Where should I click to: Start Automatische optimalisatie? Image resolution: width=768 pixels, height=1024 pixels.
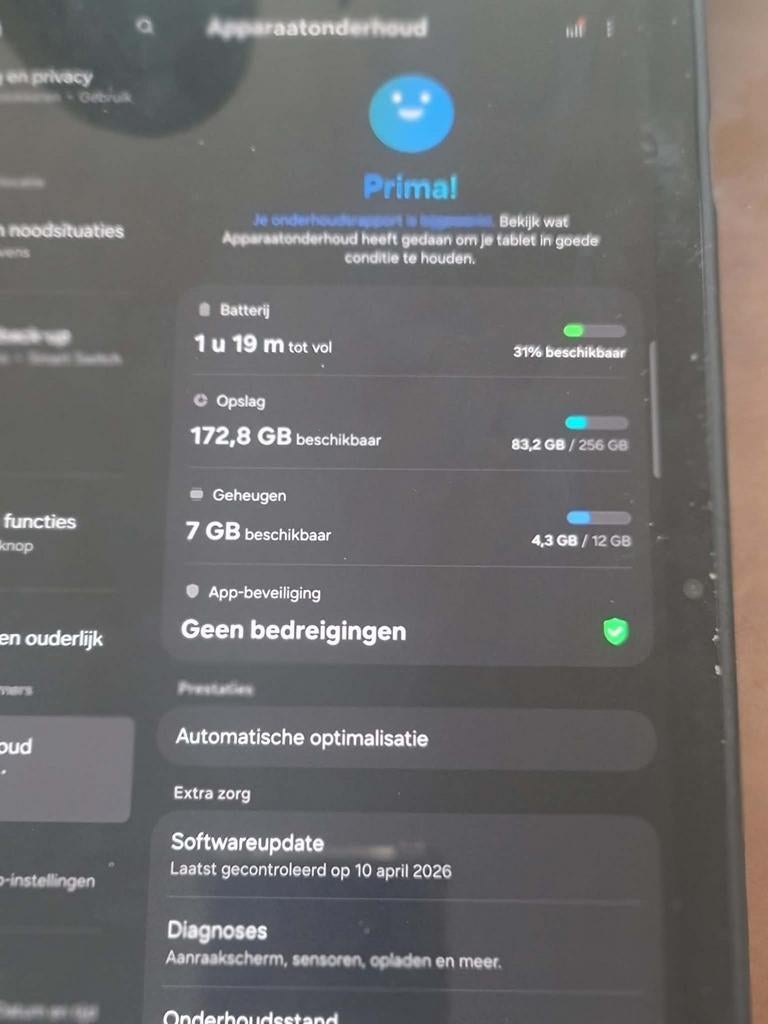click(406, 739)
